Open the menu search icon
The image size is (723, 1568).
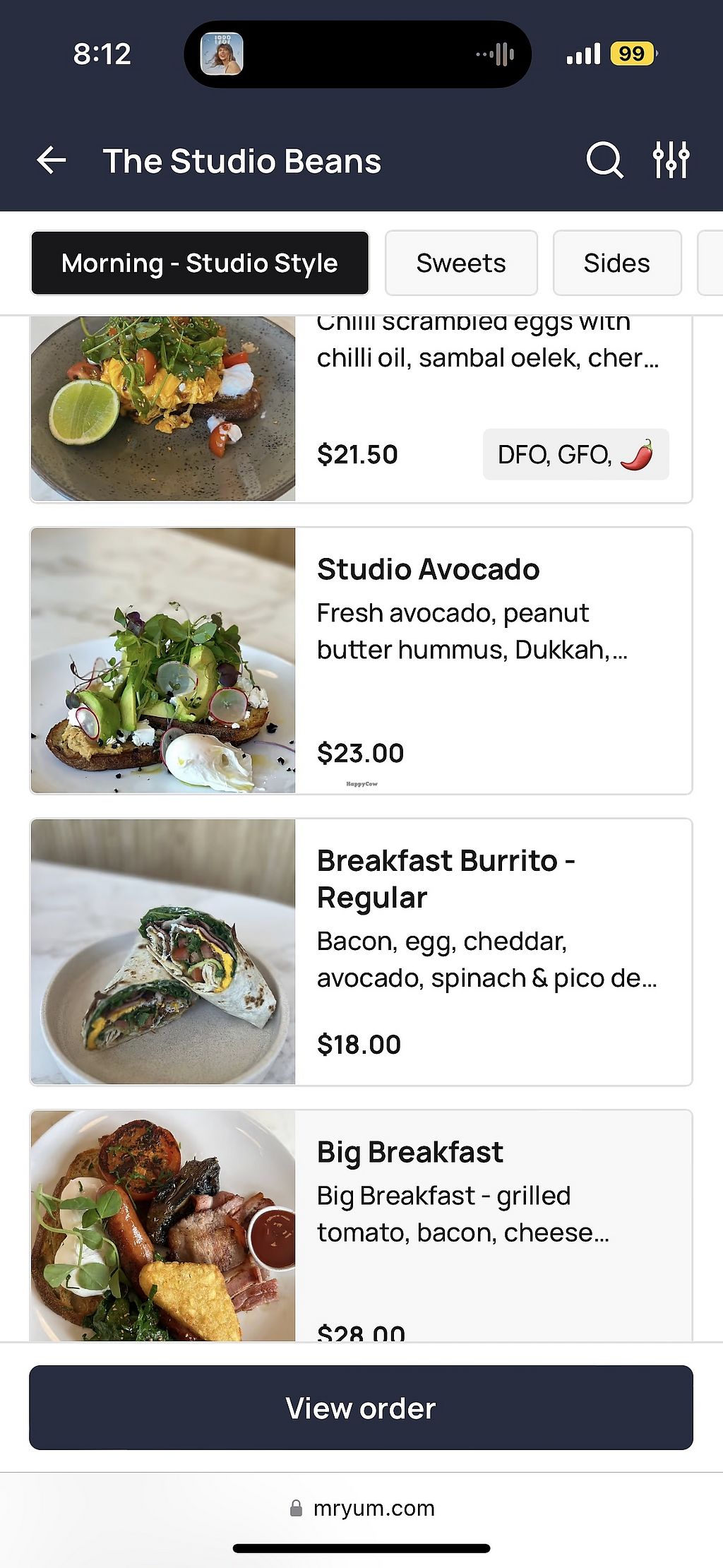point(604,160)
